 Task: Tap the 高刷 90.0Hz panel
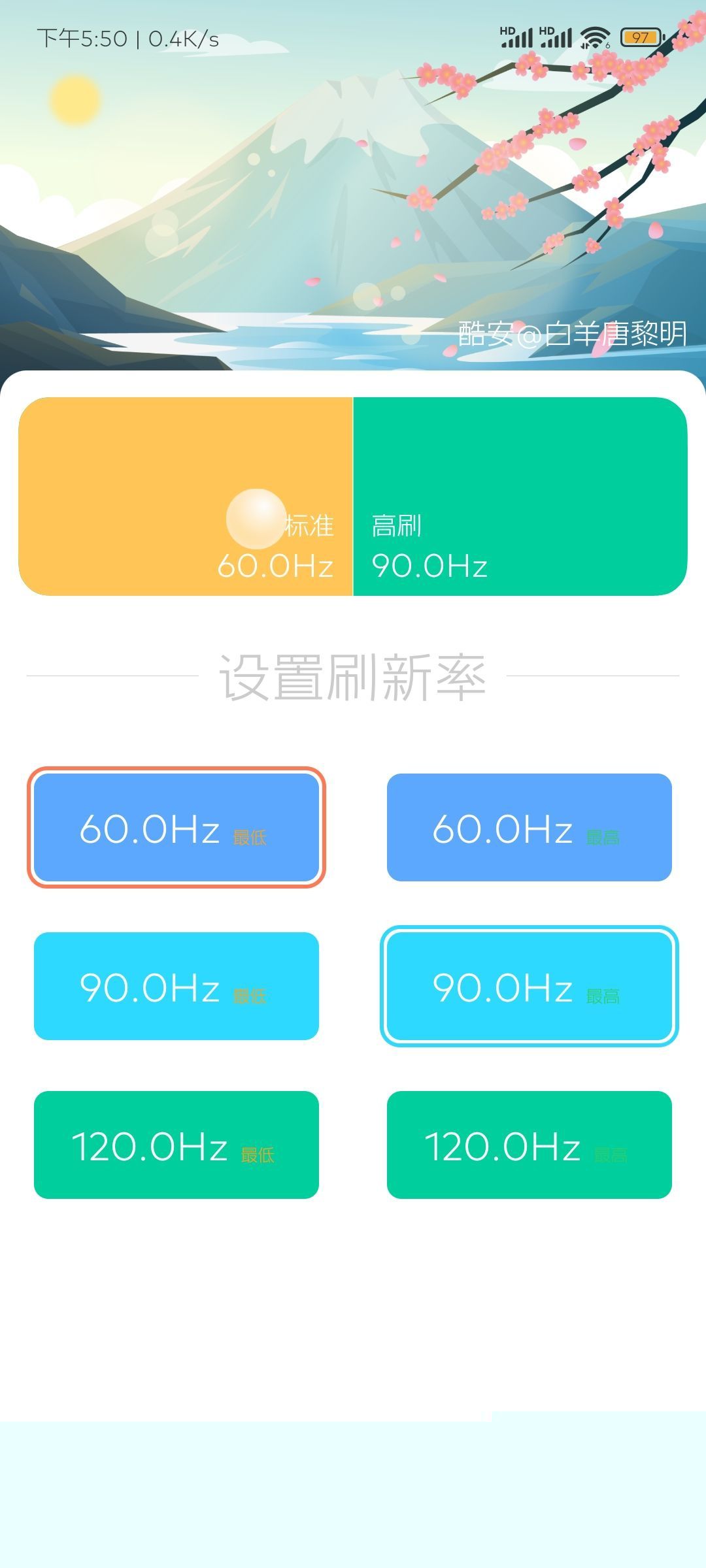(520, 497)
